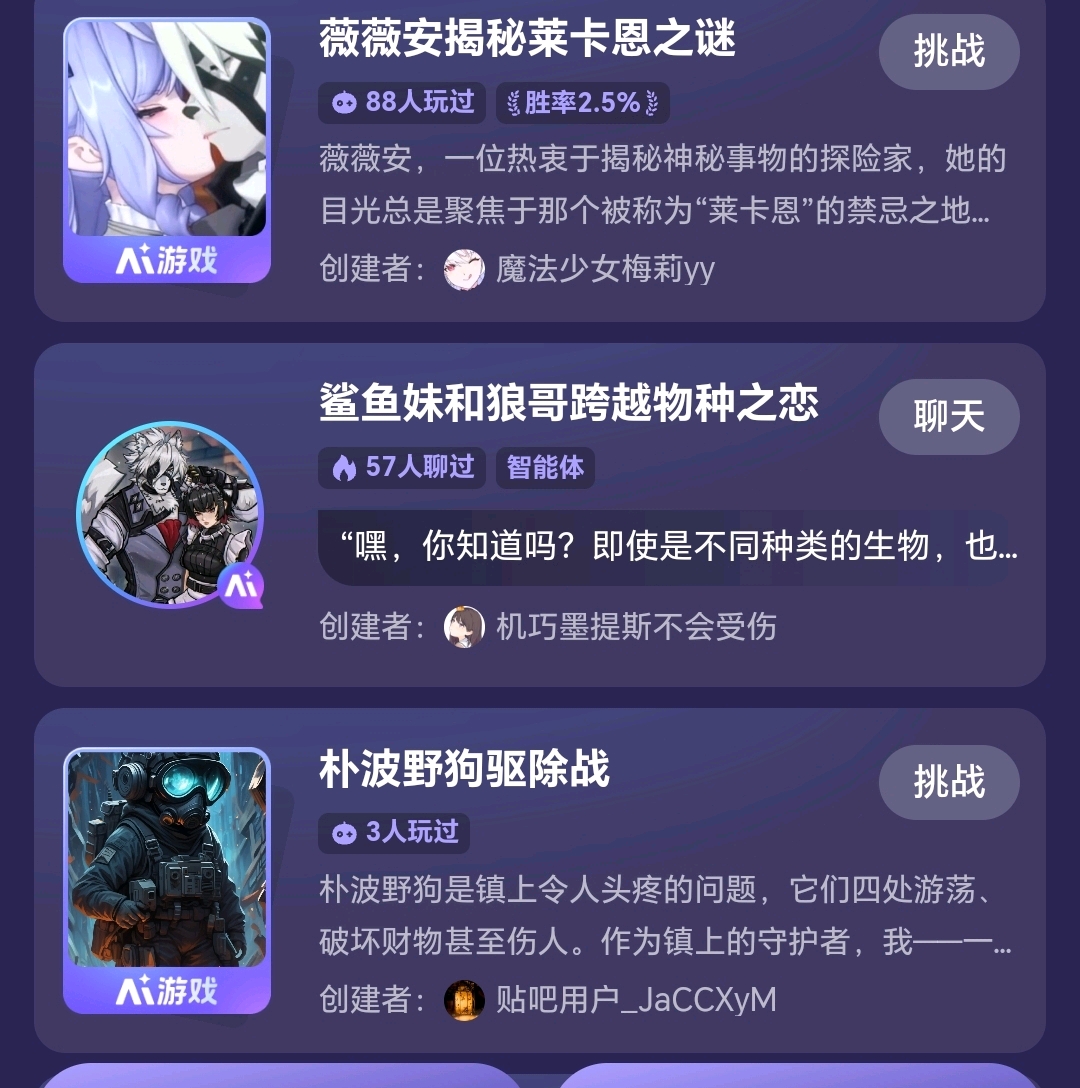Tap 挑战 button for 朴波野狗驱除战
Image resolution: width=1080 pixels, height=1088 pixels.
(948, 781)
